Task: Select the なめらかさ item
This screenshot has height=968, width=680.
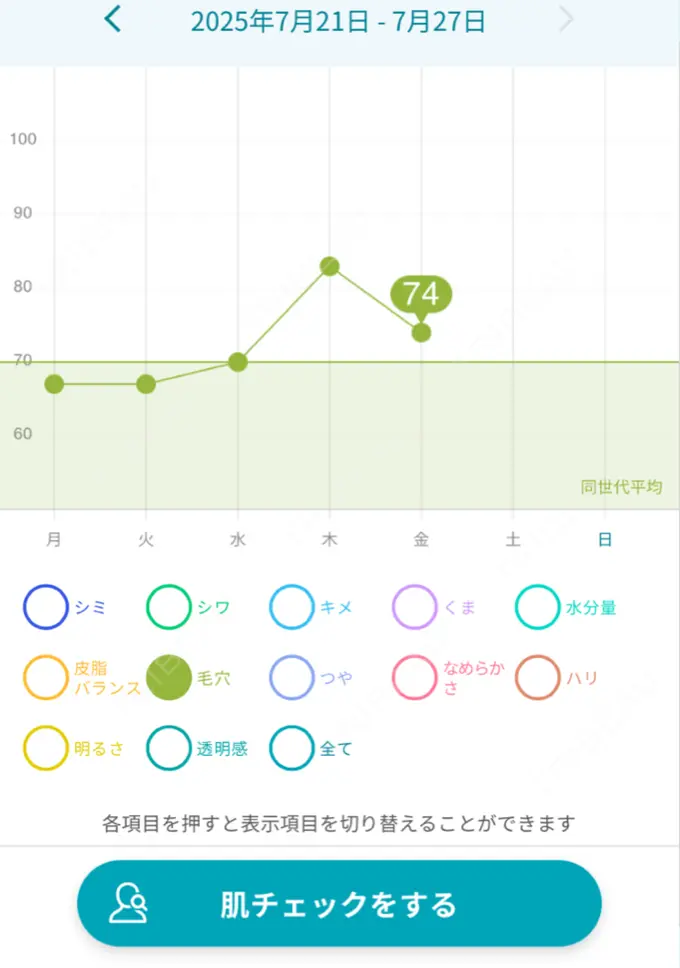Action: click(x=415, y=678)
